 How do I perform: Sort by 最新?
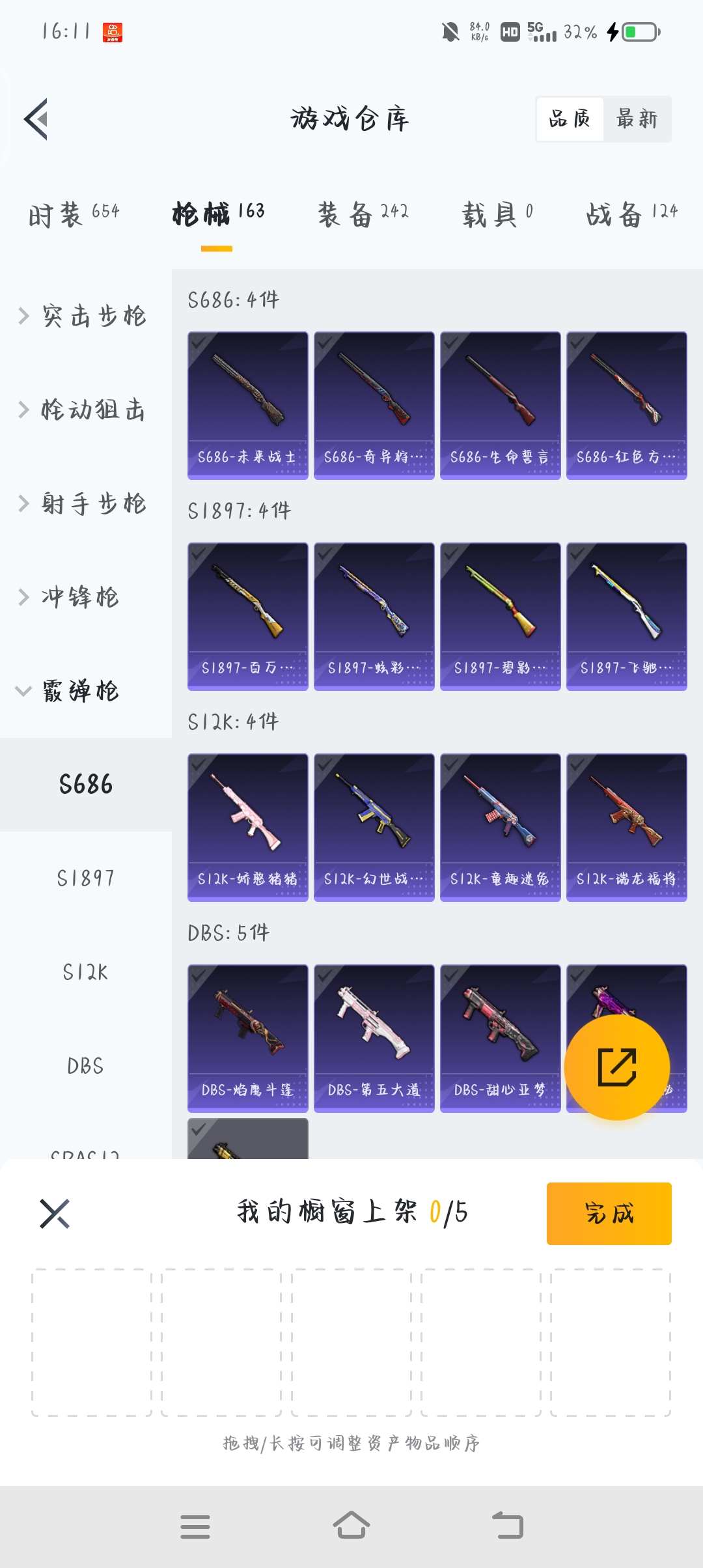pyautogui.click(x=637, y=119)
